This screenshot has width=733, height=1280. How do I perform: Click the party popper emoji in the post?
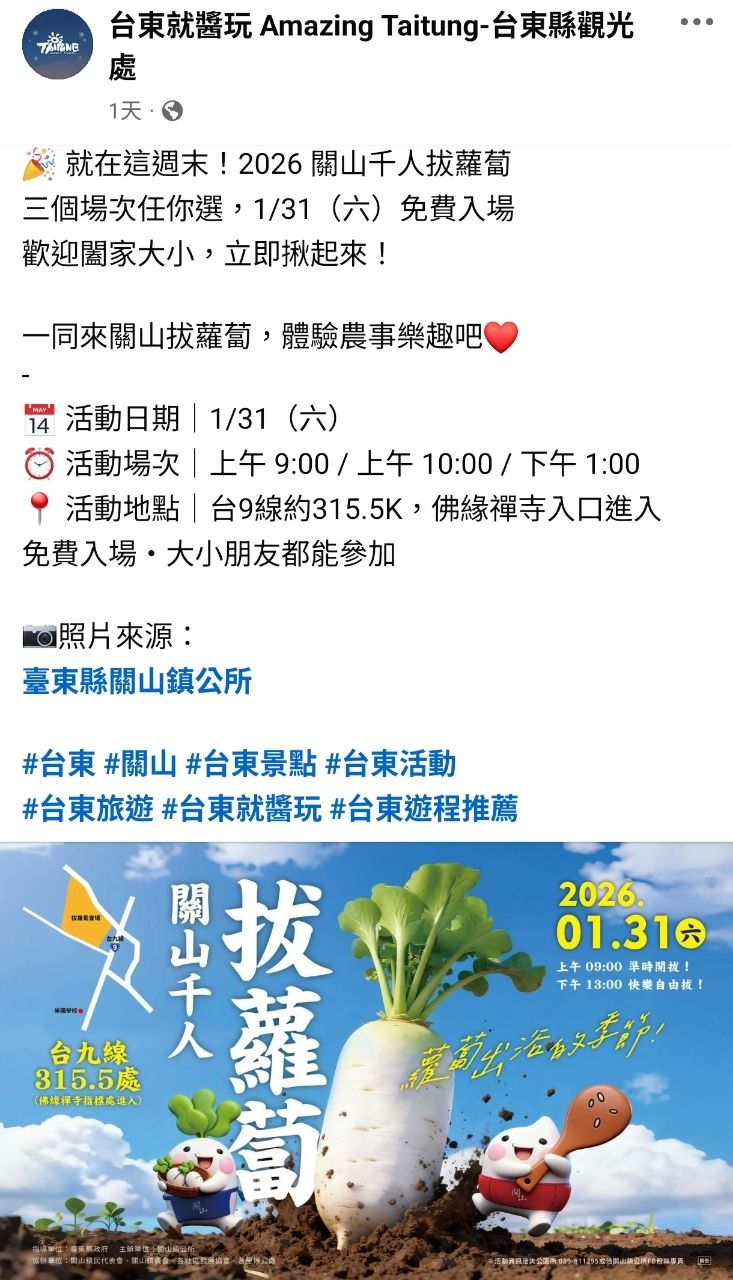38,164
